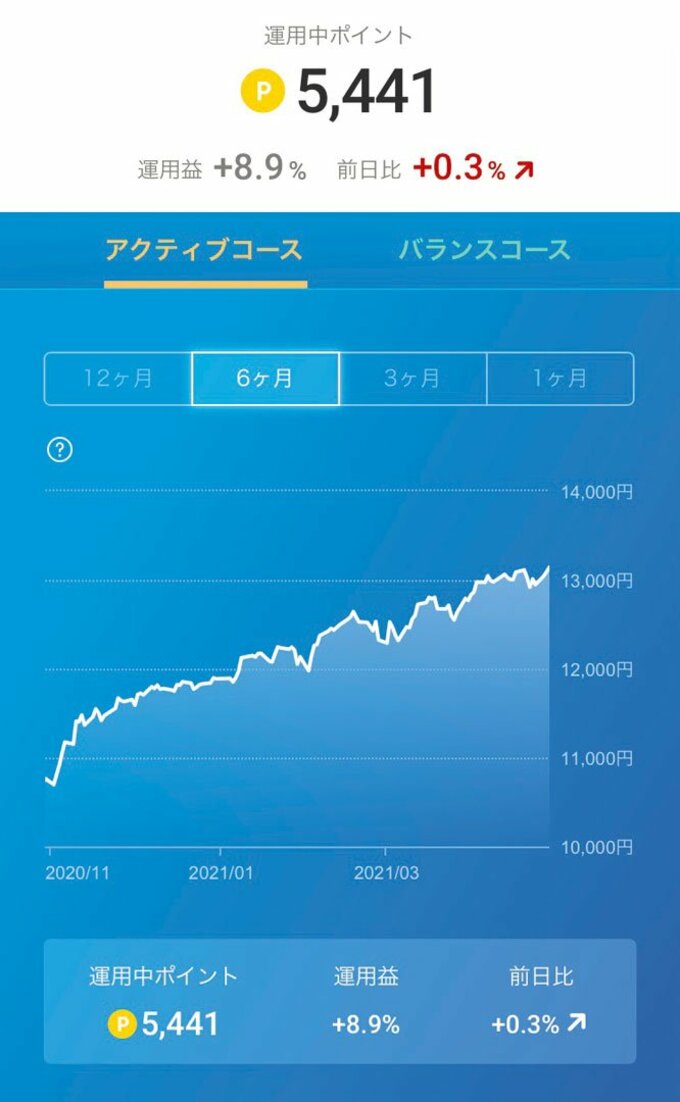
Task: Open the question mark help icon
Action: [x=60, y=451]
